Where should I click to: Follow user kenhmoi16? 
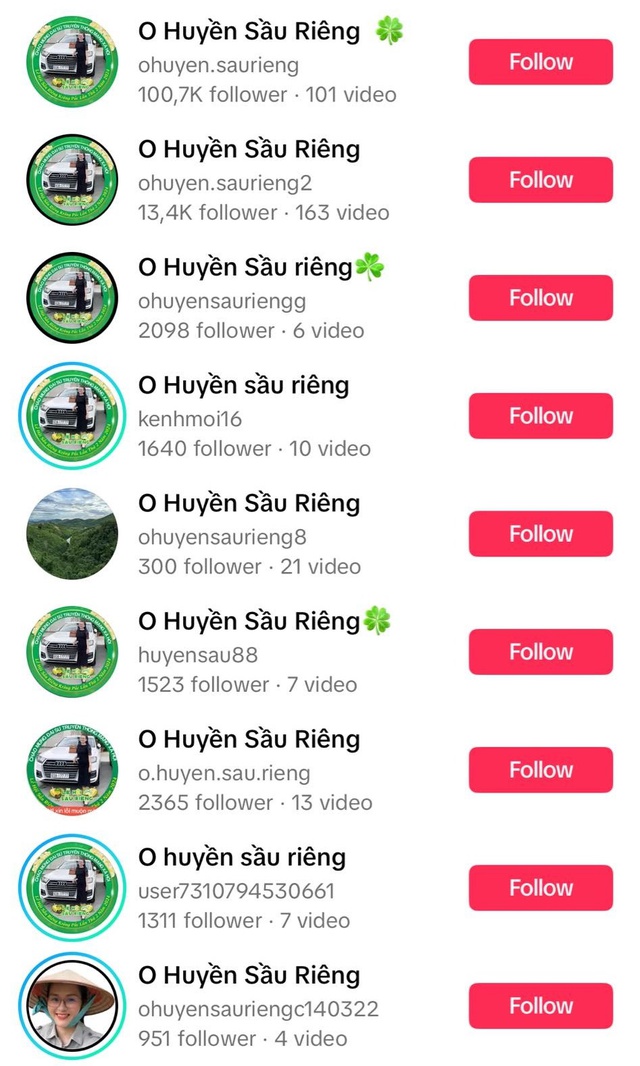pyautogui.click(x=540, y=416)
